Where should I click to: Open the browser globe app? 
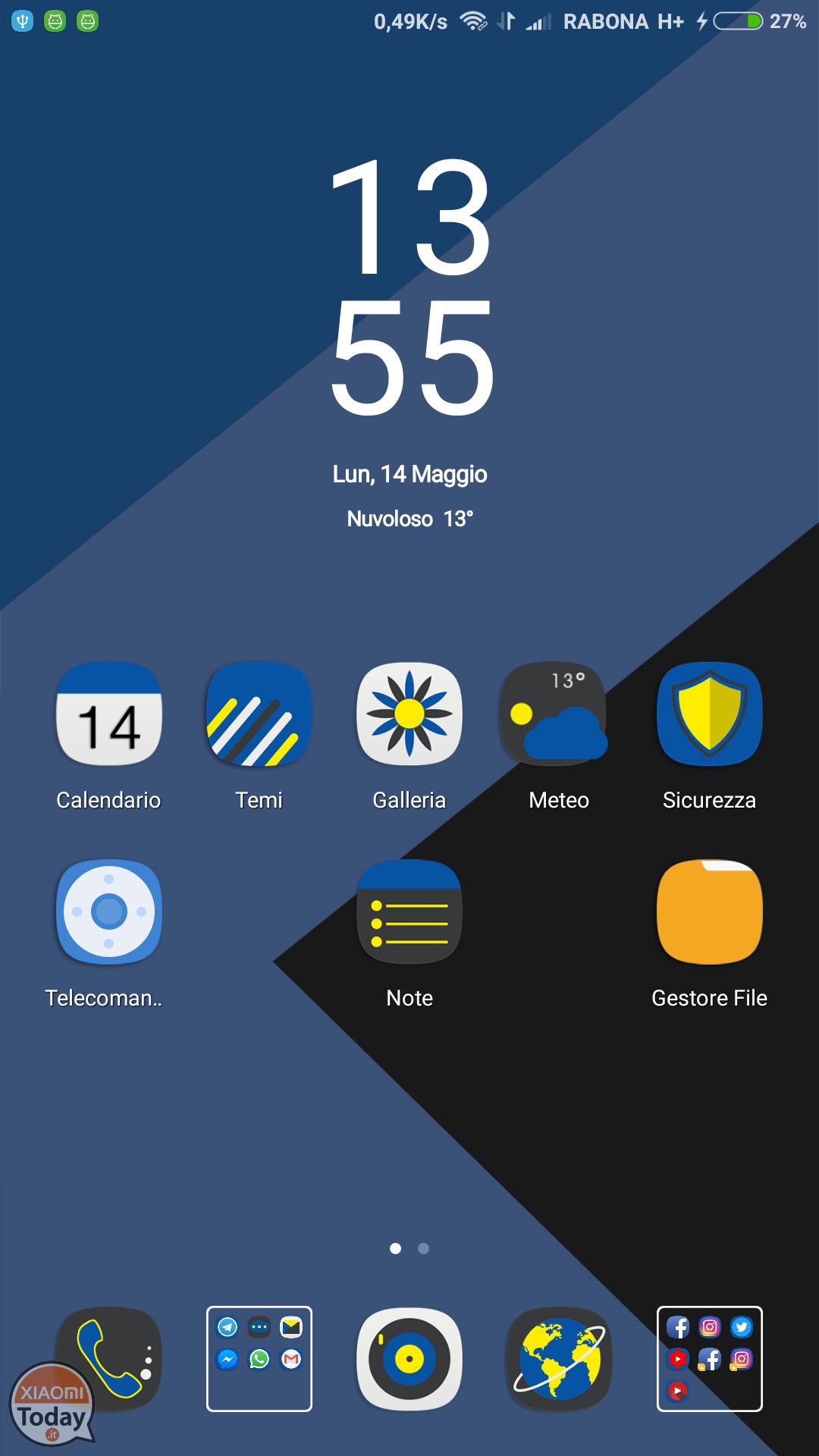[559, 1358]
